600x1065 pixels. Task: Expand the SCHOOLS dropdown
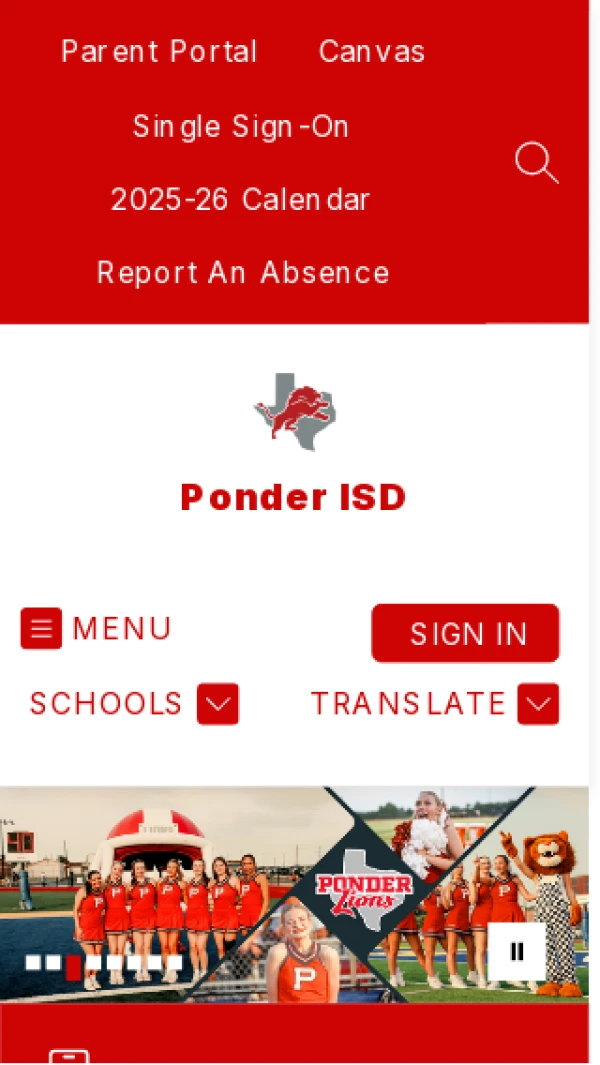point(218,704)
